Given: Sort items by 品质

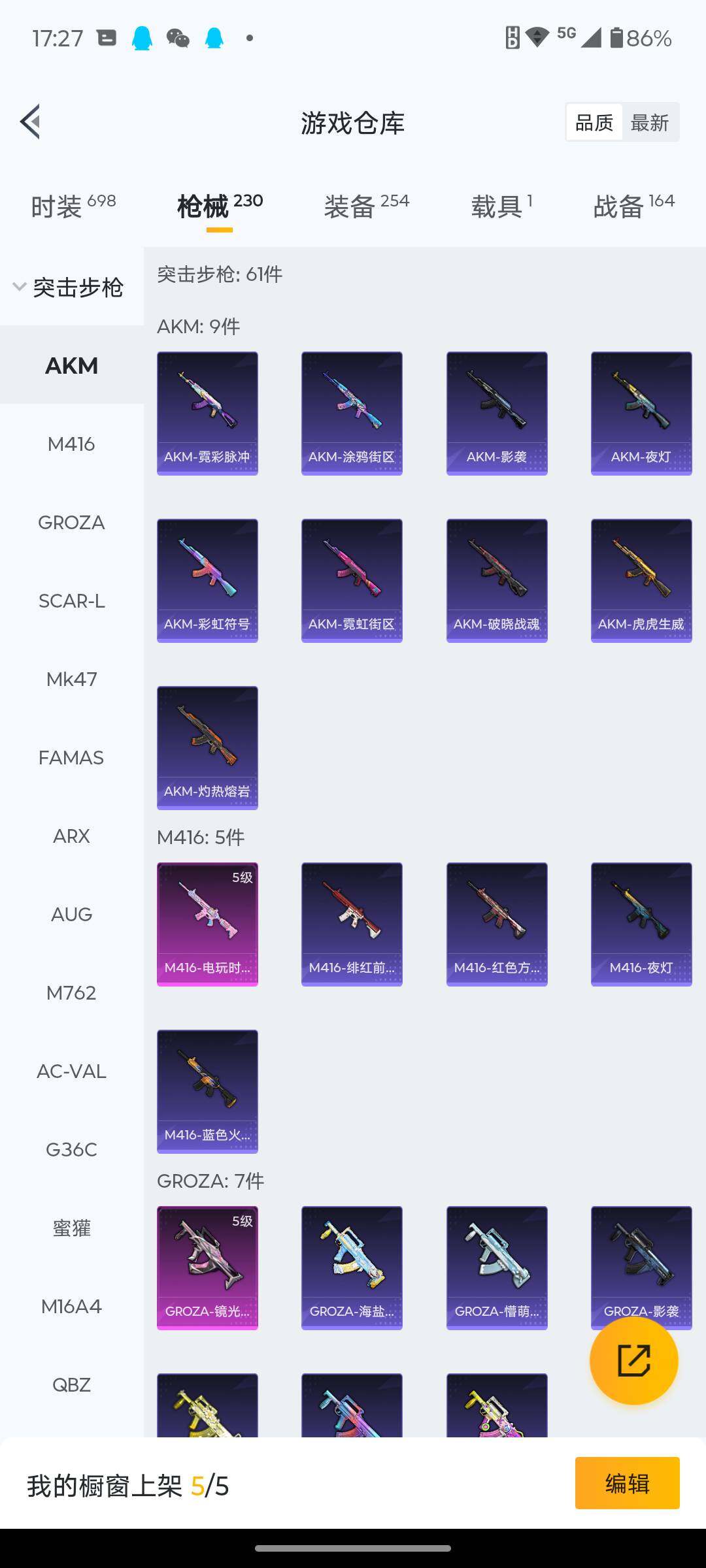Looking at the screenshot, I should [594, 122].
